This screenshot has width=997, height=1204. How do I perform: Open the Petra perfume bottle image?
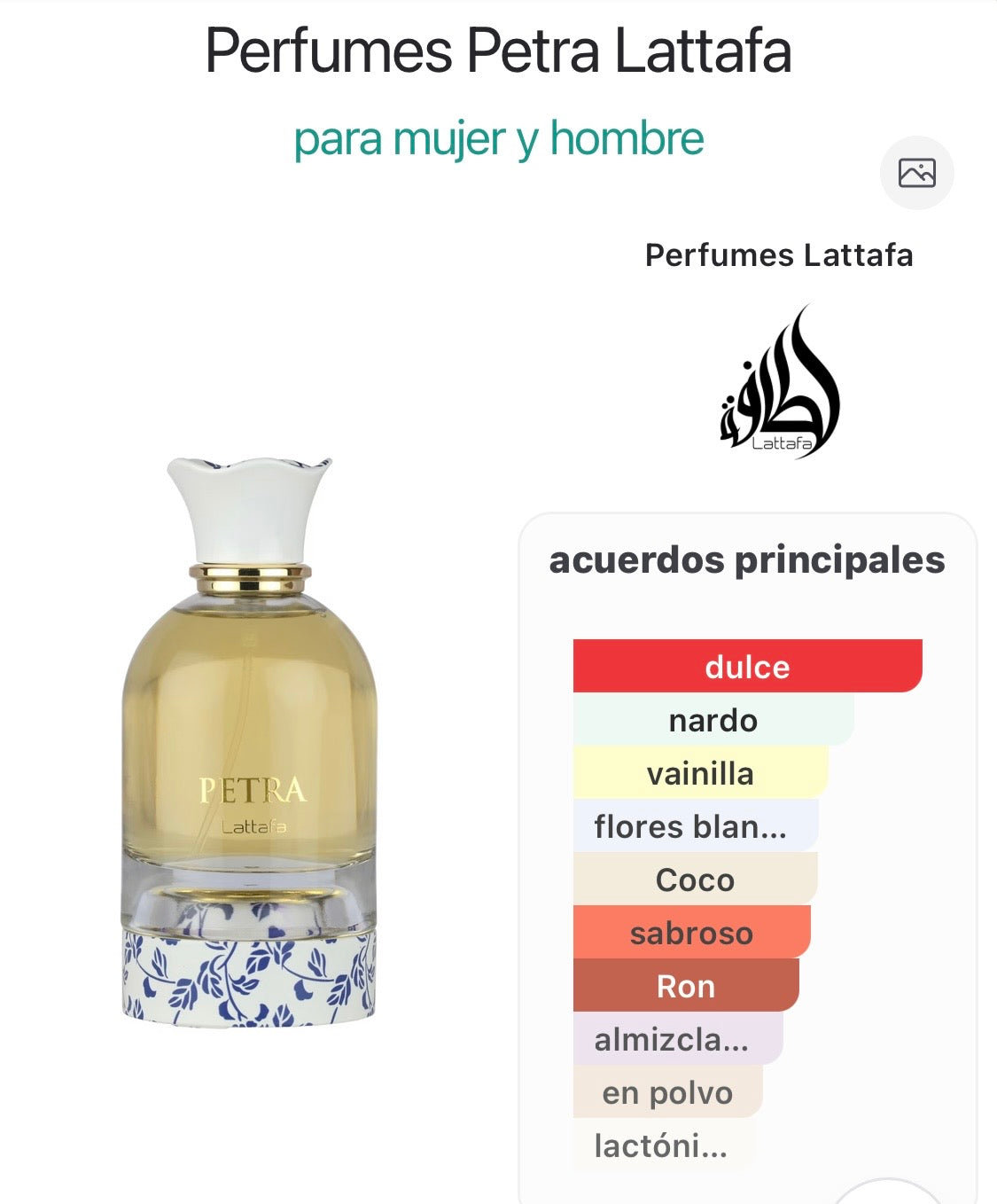coord(249,743)
